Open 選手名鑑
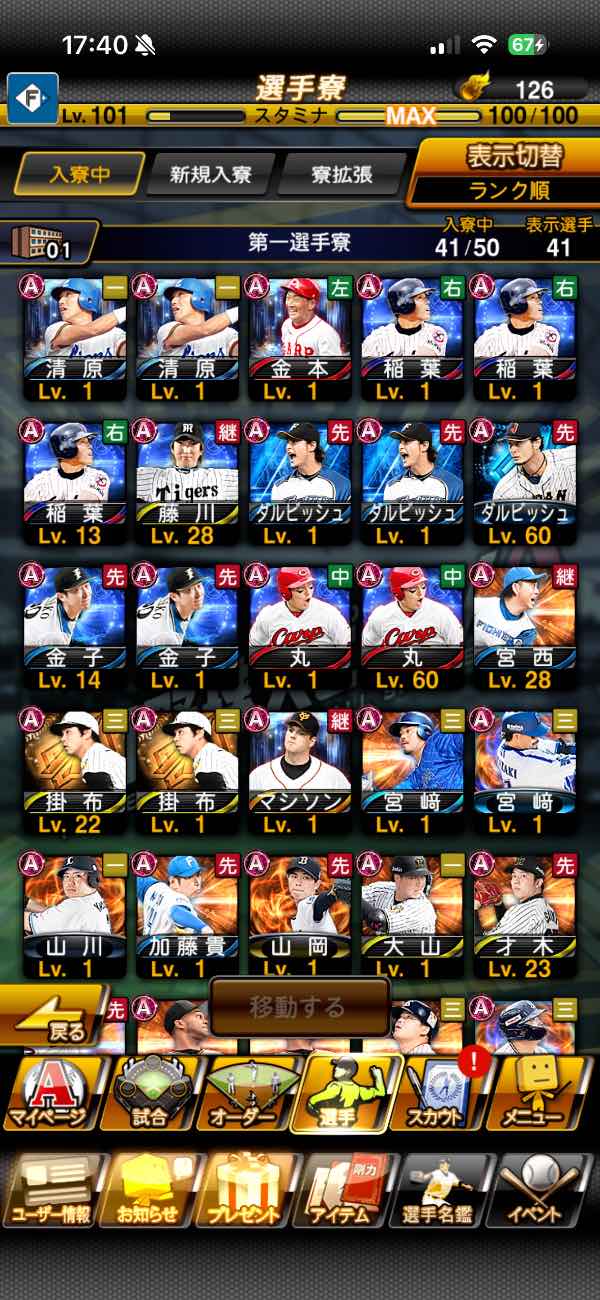 (446, 1191)
